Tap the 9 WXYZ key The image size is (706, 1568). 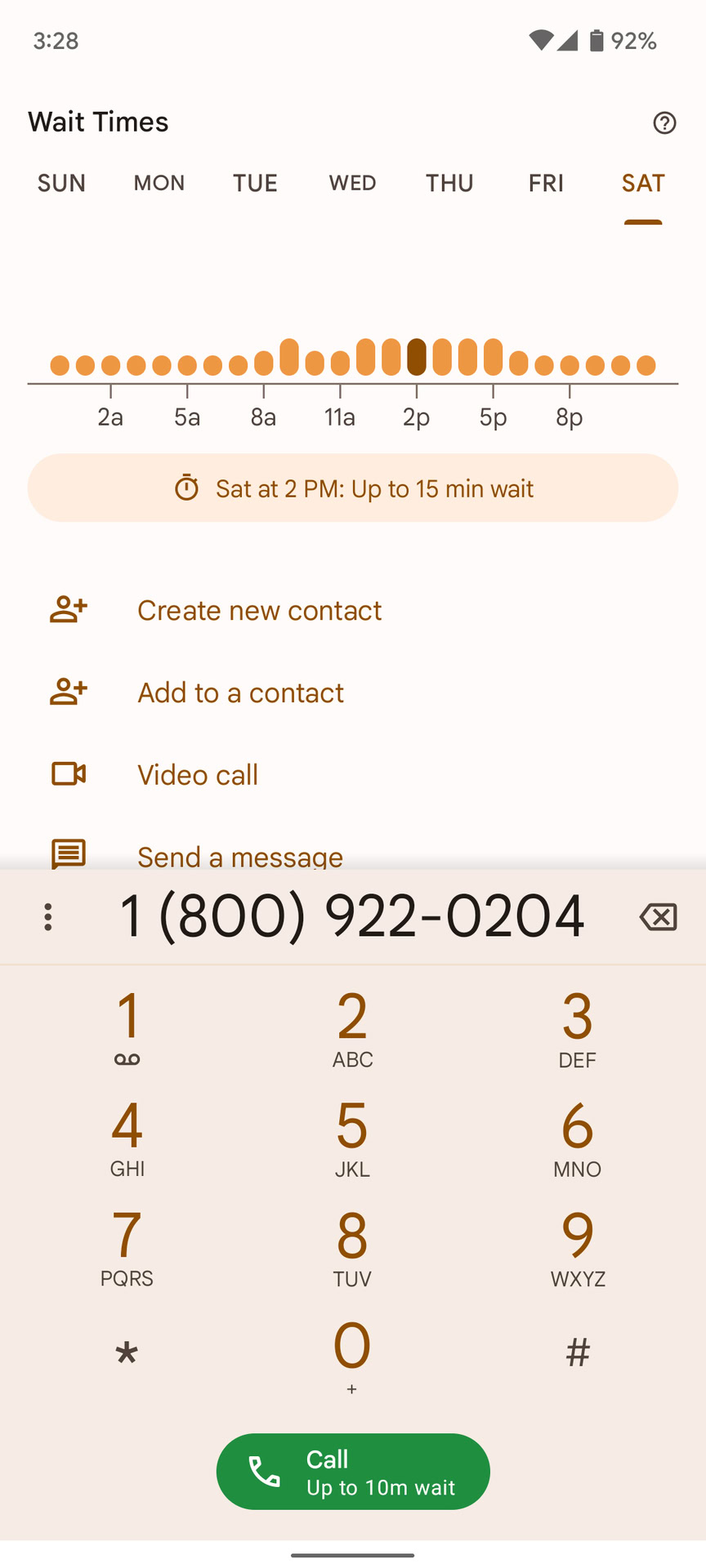[577, 1247]
